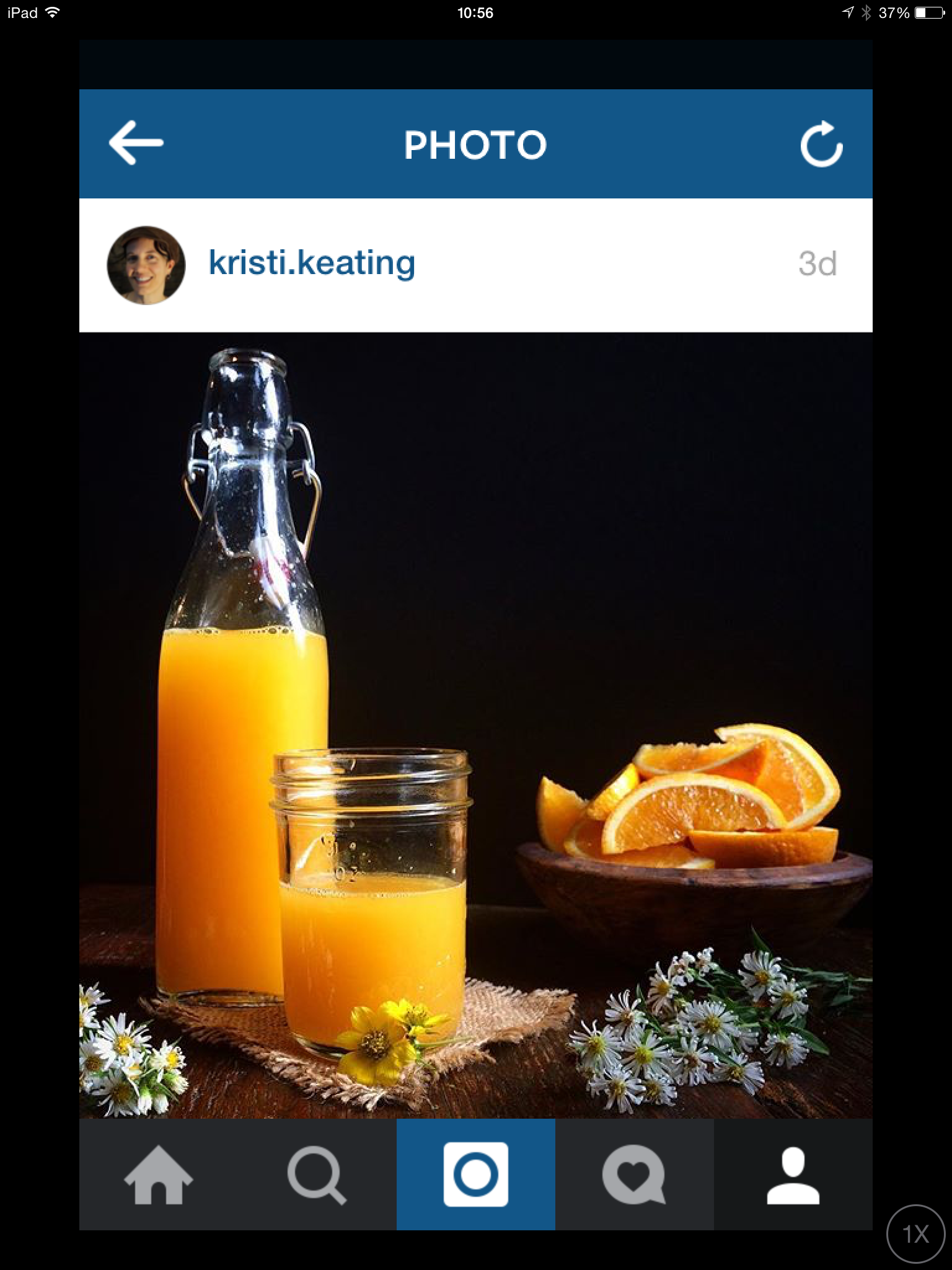
Task: Open kristi.keating's profile picture
Action: (146, 265)
